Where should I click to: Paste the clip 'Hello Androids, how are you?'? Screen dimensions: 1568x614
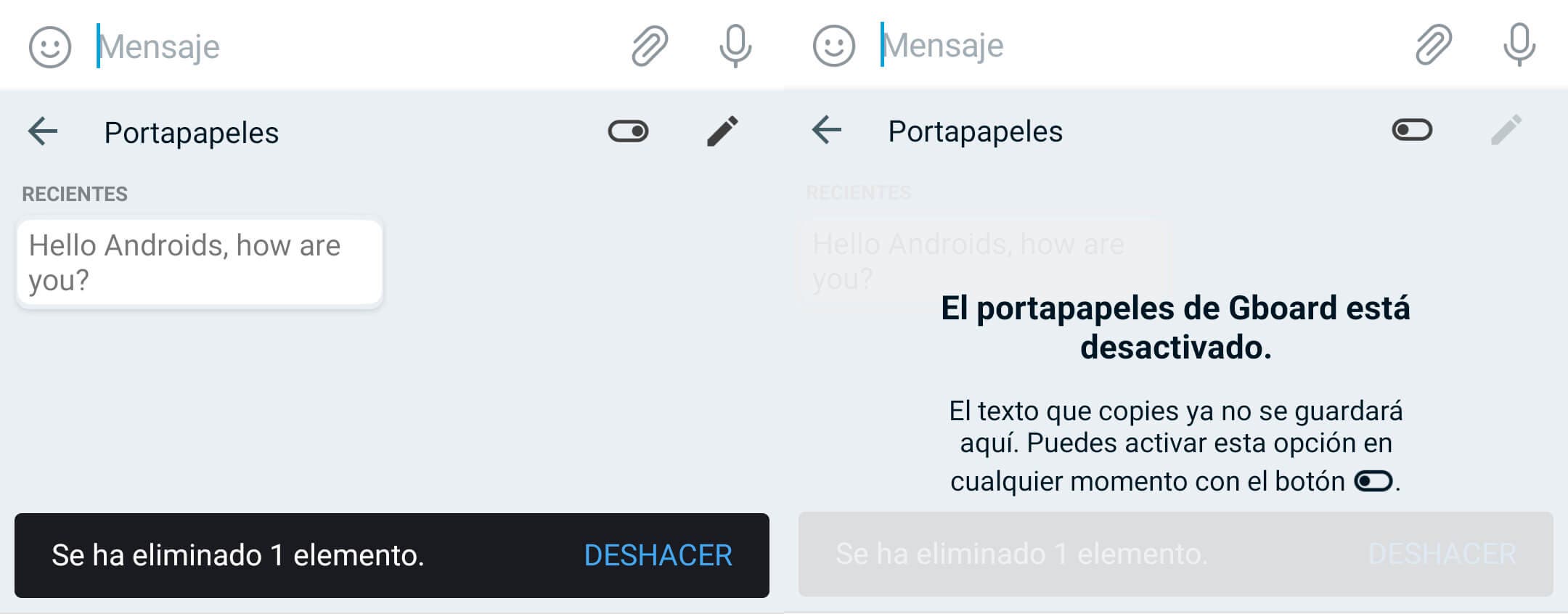pyautogui.click(x=199, y=263)
